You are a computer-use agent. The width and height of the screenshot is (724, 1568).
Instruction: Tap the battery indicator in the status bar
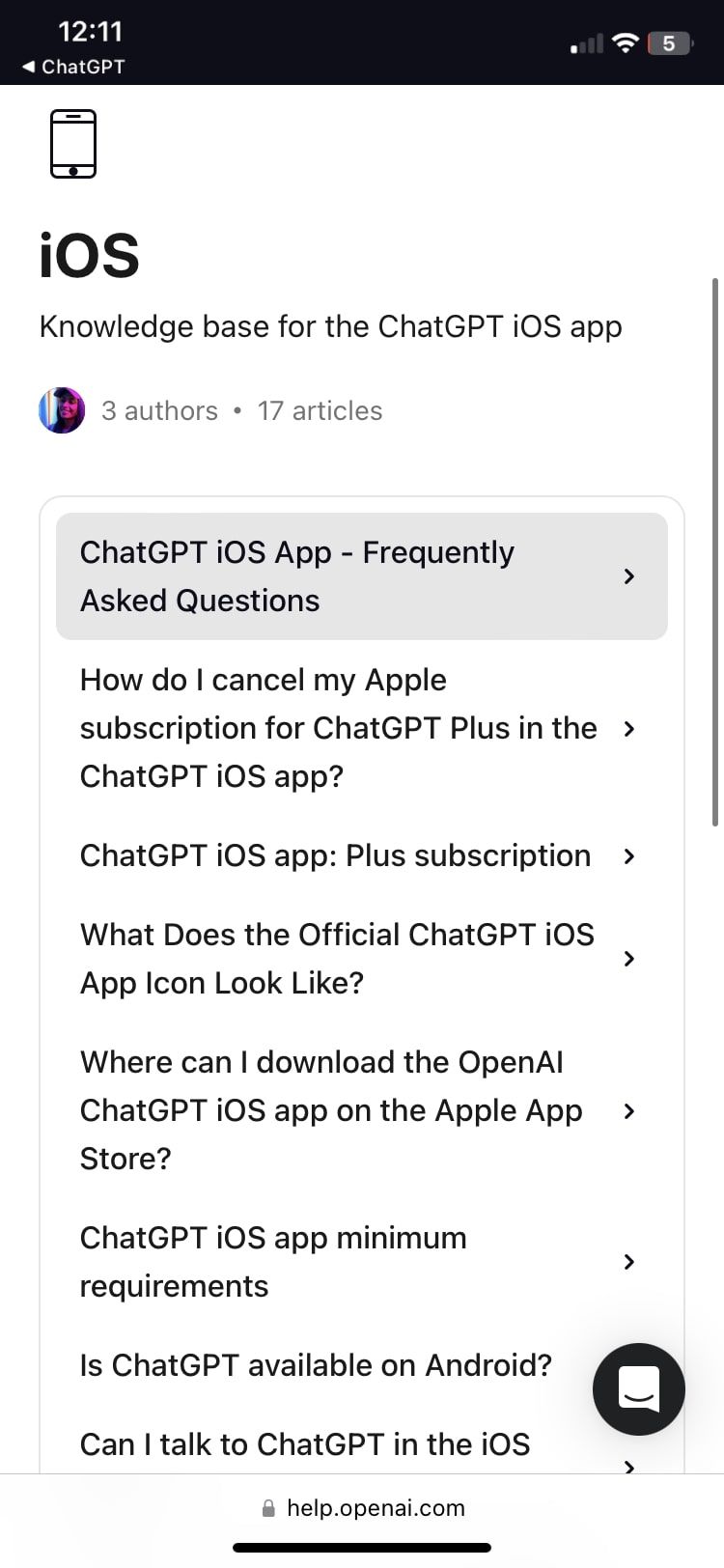click(x=667, y=42)
